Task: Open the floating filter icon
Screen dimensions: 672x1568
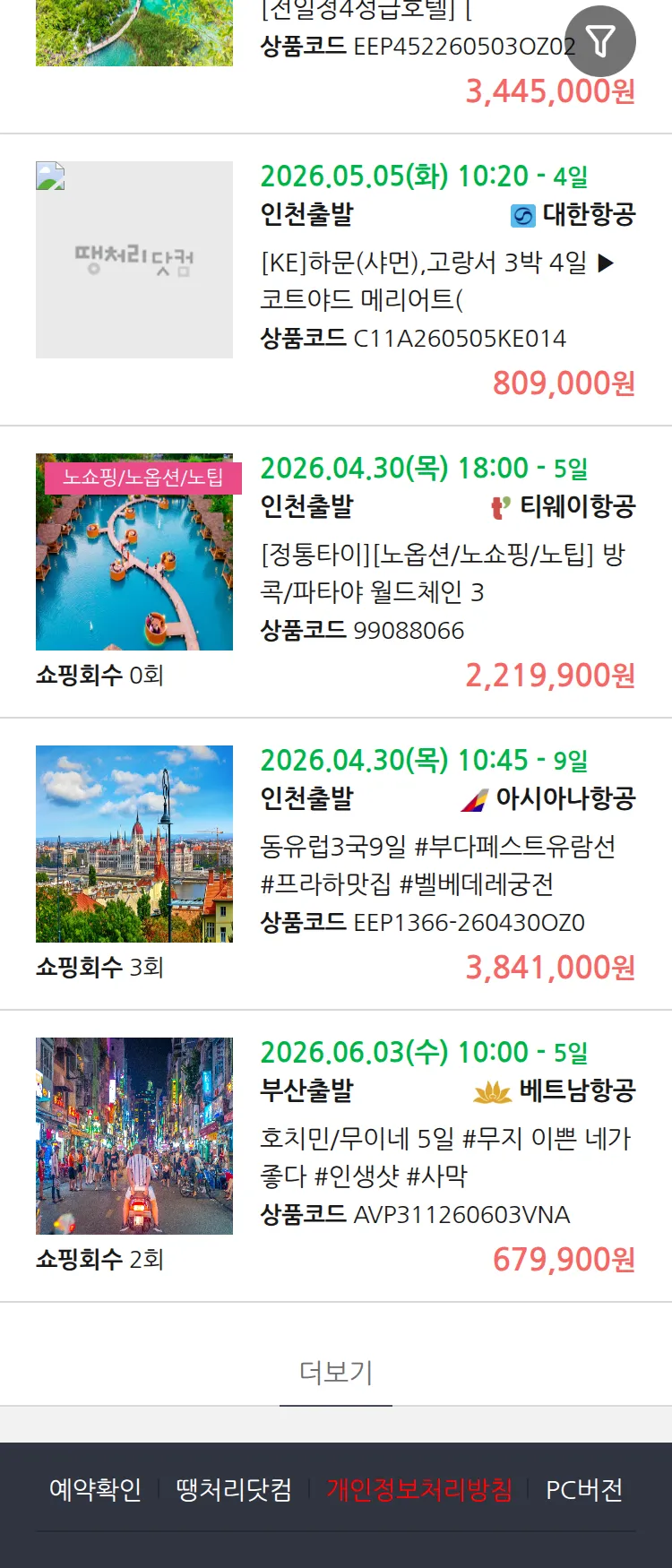Action: [x=600, y=41]
